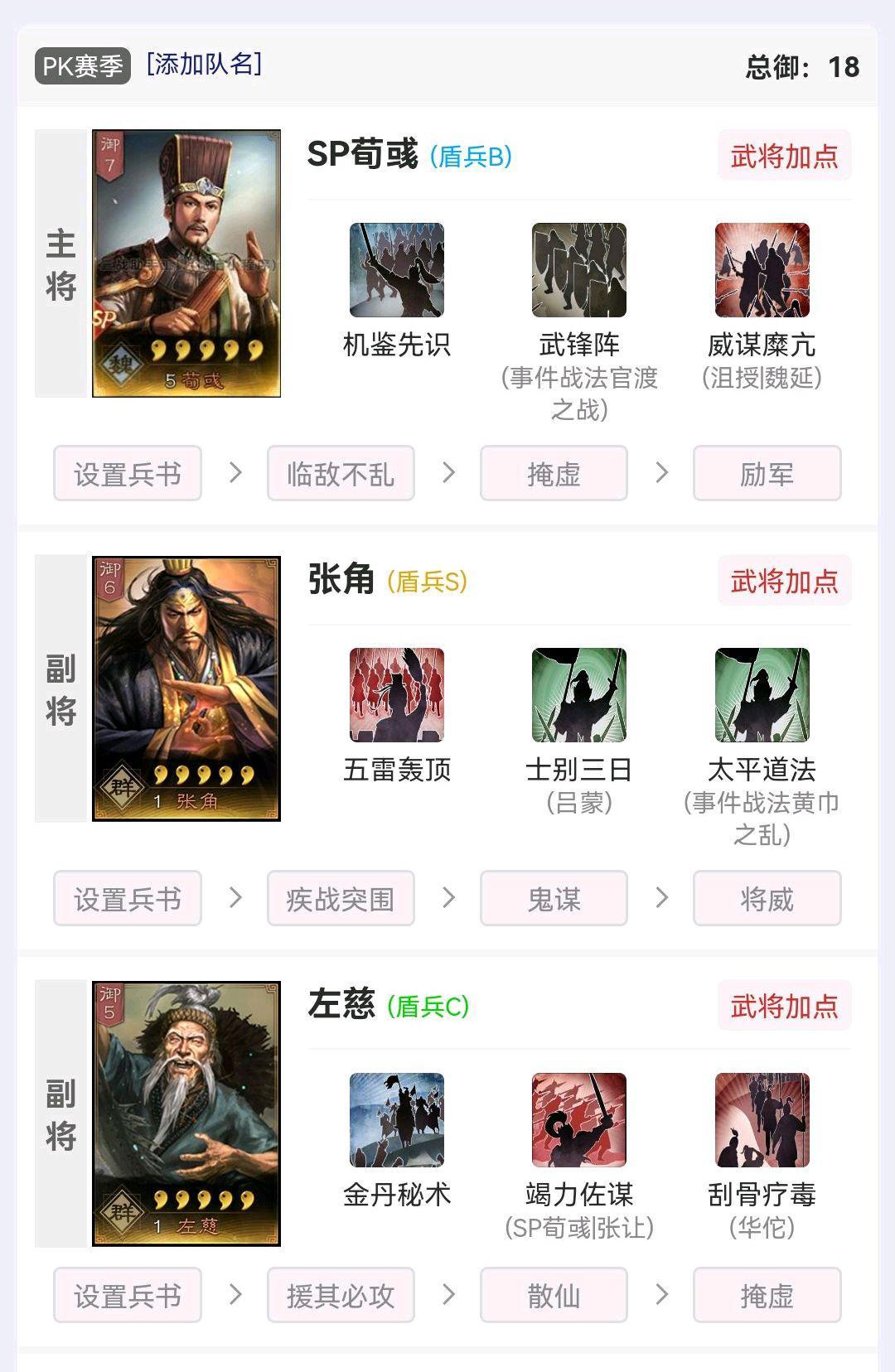This screenshot has width=895, height=1372.
Task: Open 武将加点 for 张角
Action: [x=784, y=581]
